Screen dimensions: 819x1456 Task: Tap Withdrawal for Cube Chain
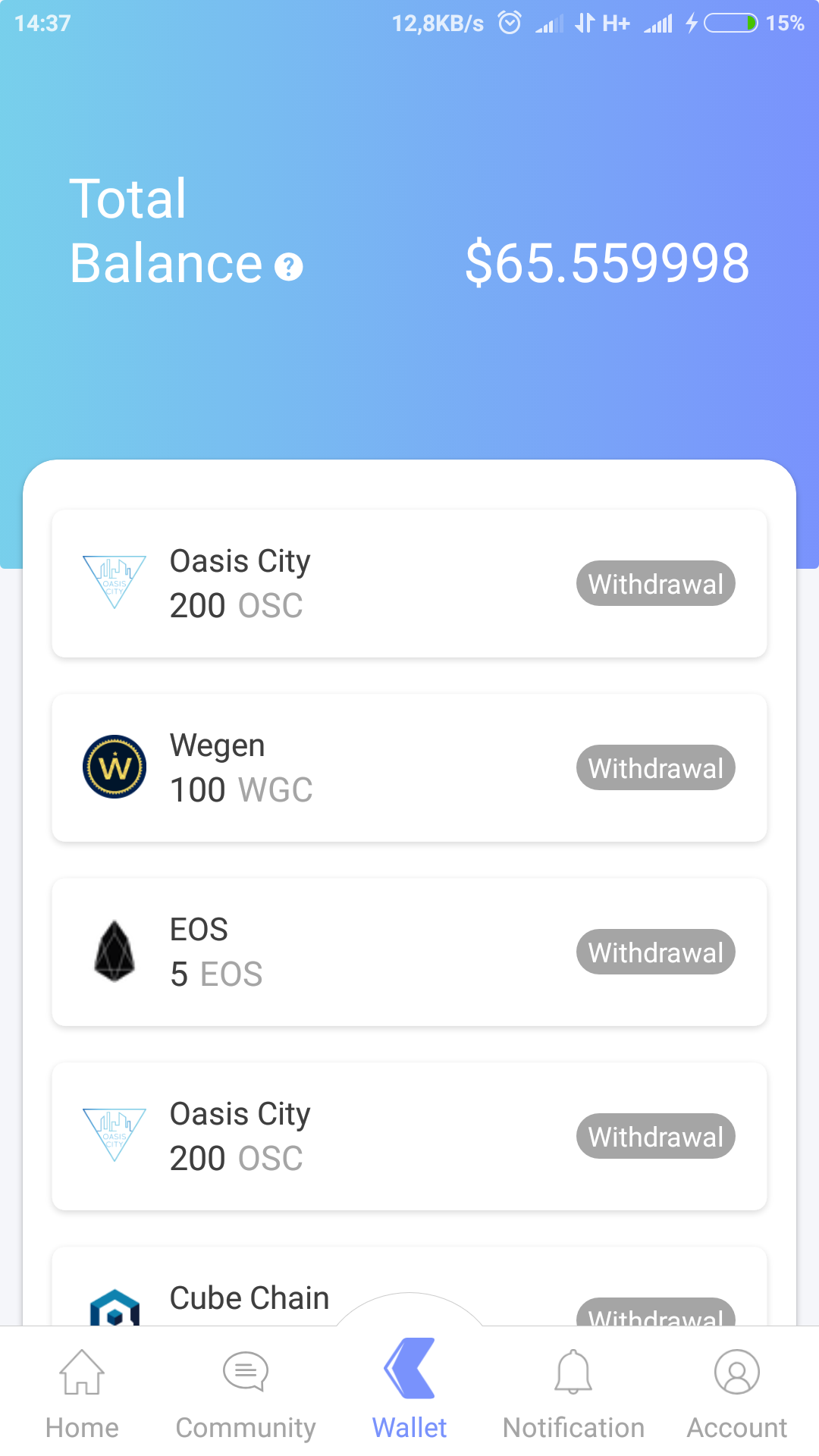(x=655, y=1313)
